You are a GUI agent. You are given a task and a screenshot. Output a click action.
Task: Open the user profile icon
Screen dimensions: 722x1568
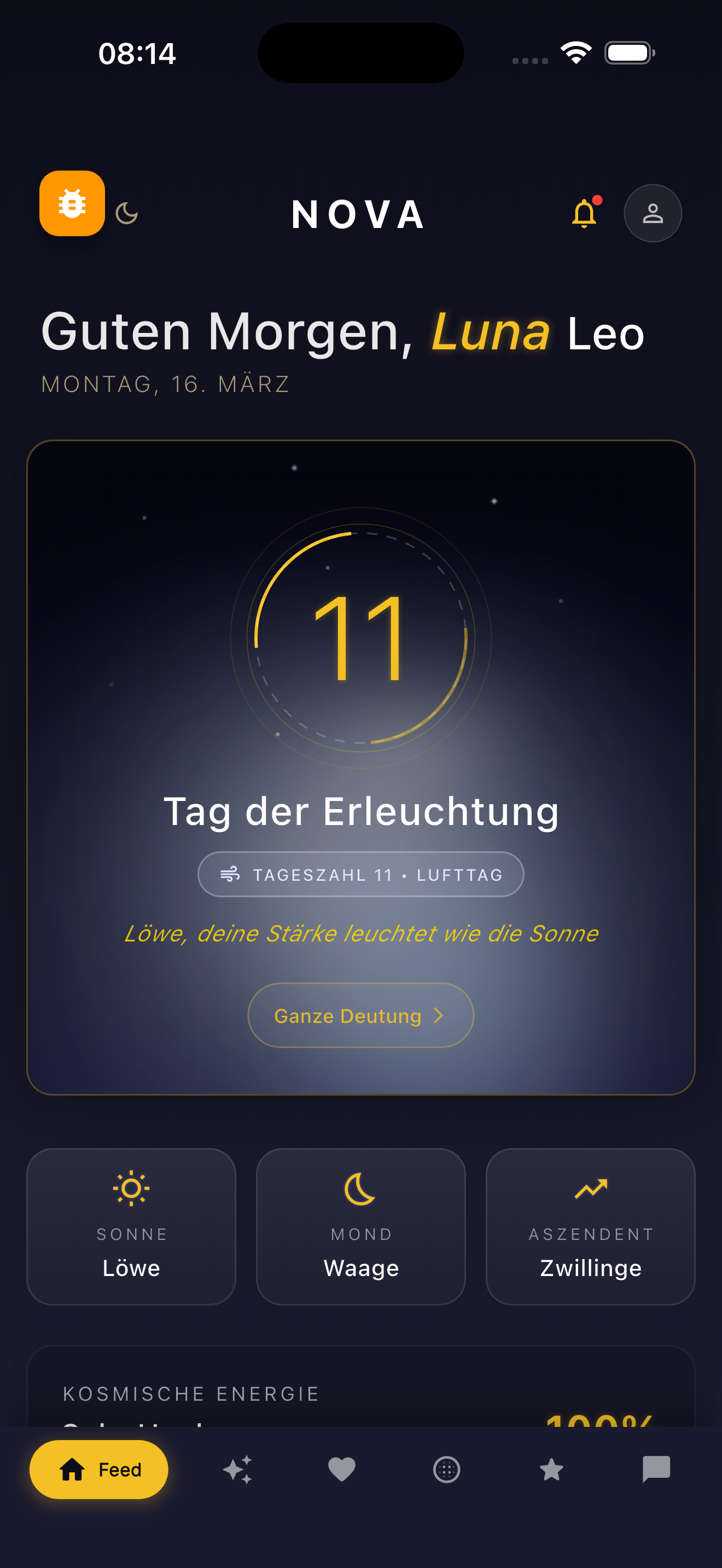[x=653, y=213]
